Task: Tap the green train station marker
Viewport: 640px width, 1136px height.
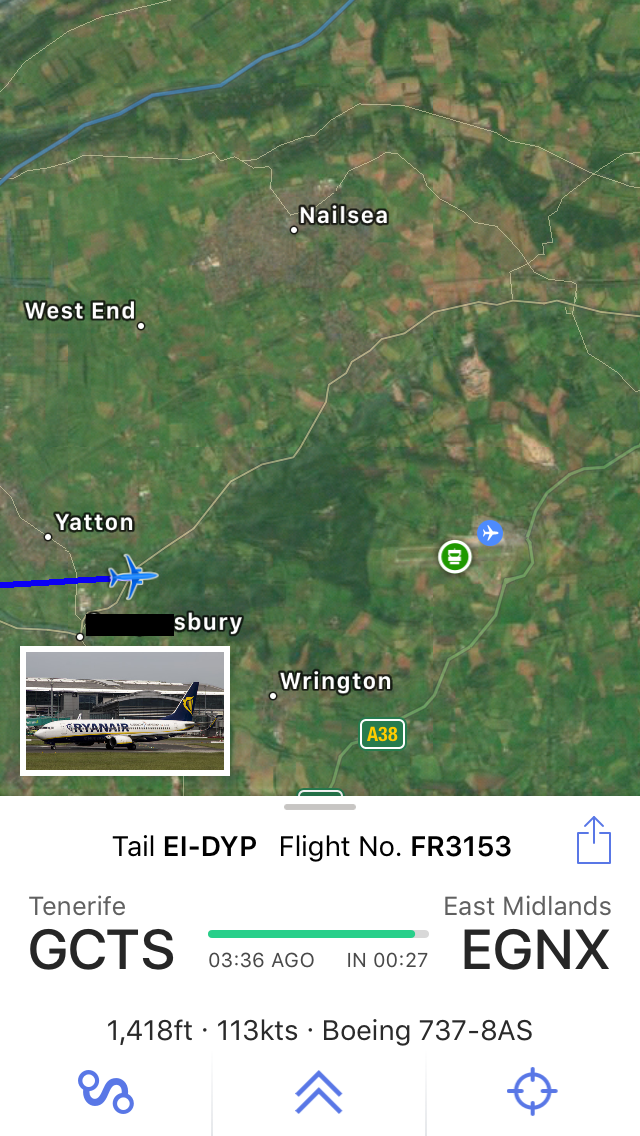Action: pyautogui.click(x=455, y=555)
